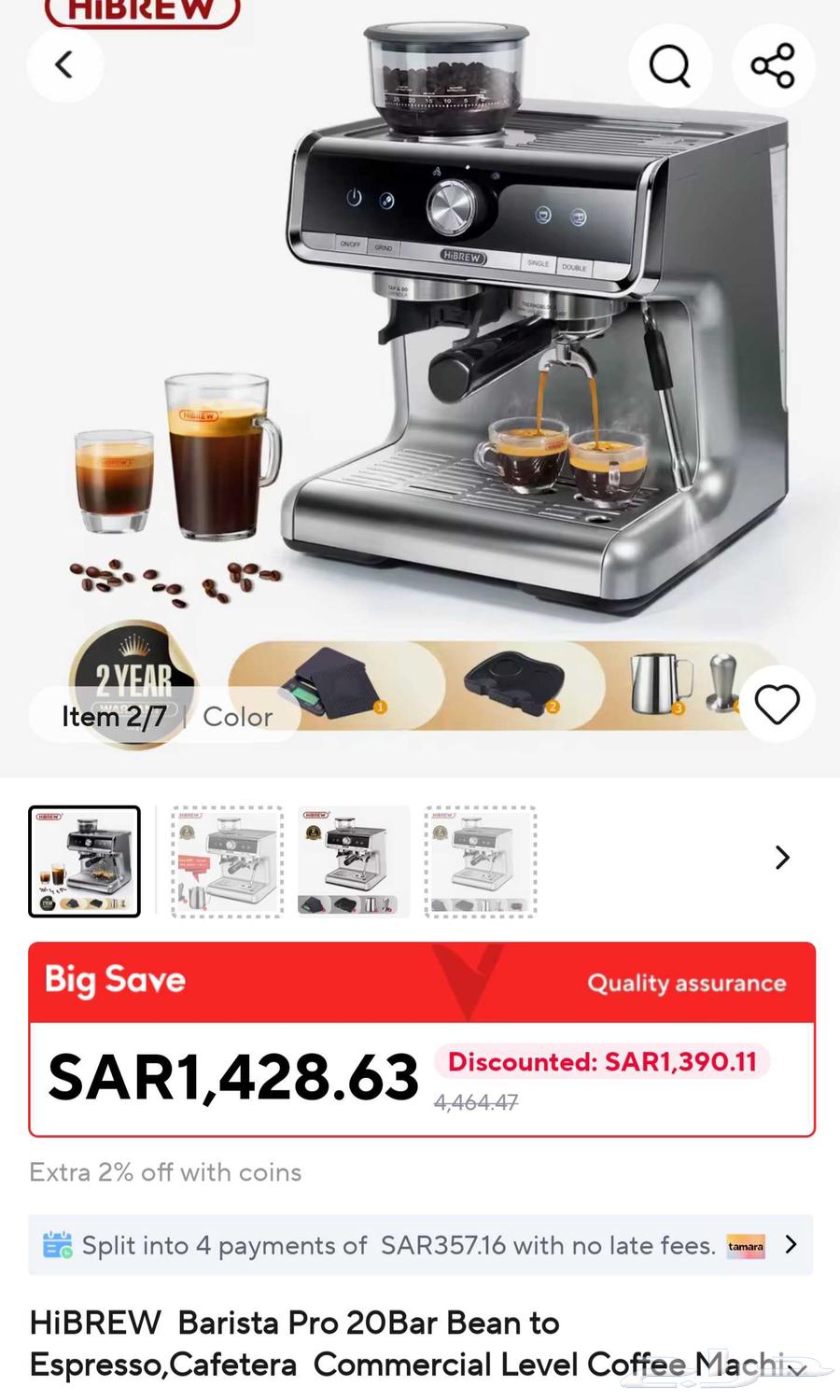Click the Big Save banner
840x1400 pixels.
pos(114,981)
